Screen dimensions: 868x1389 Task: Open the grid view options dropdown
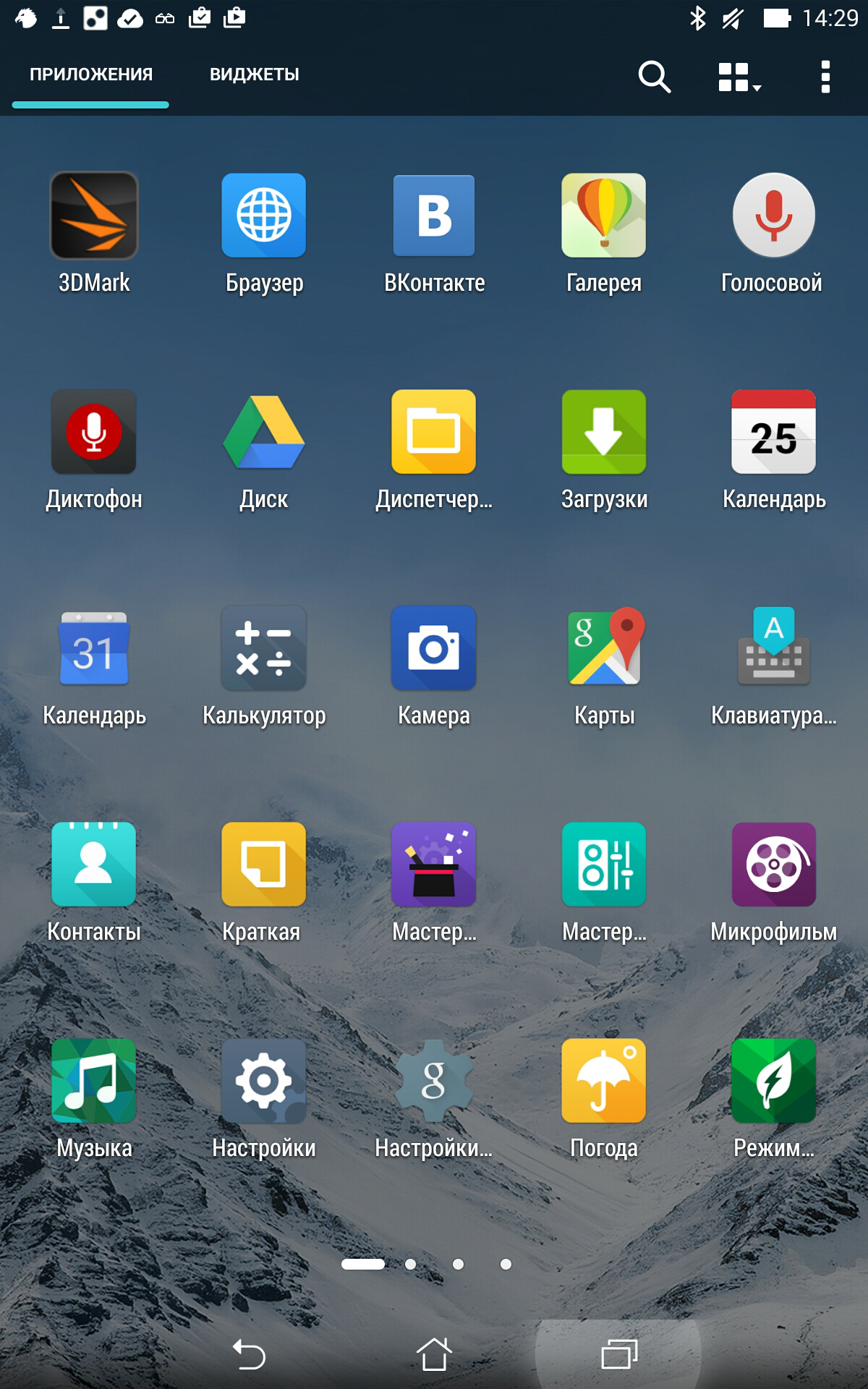(x=739, y=77)
